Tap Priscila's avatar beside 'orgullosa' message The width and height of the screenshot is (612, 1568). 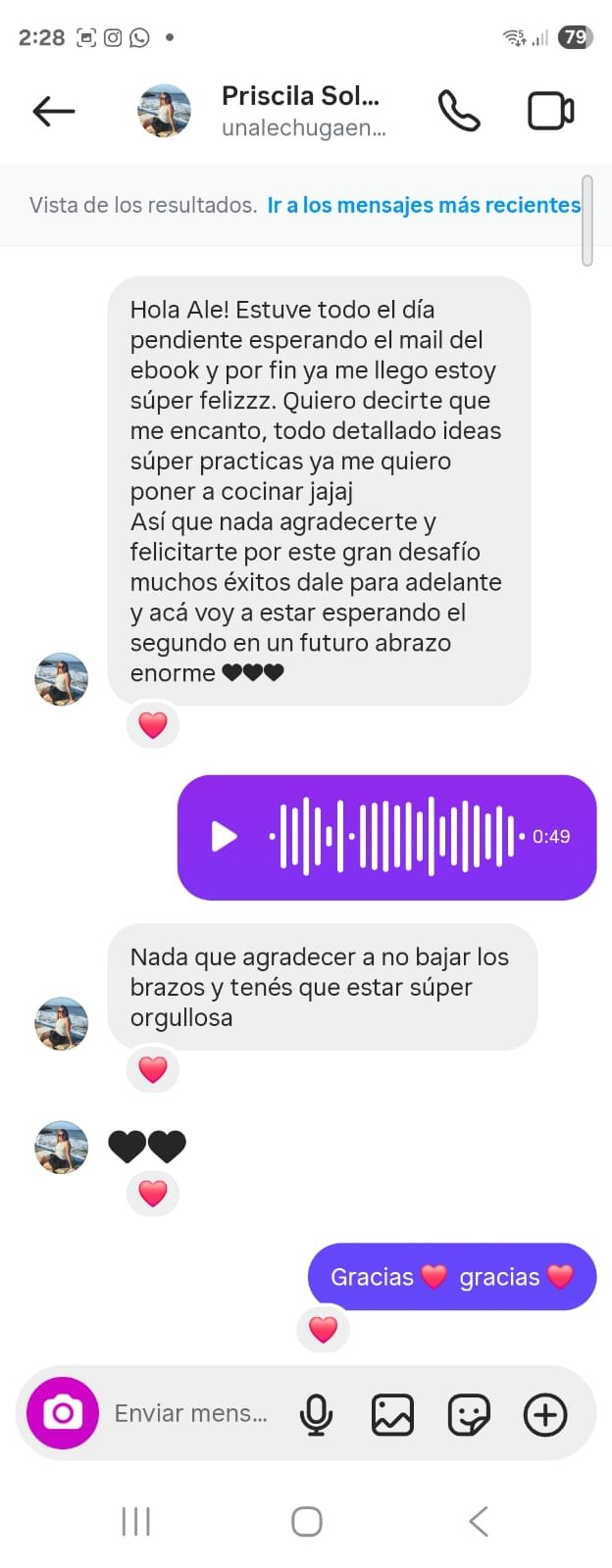[61, 1023]
